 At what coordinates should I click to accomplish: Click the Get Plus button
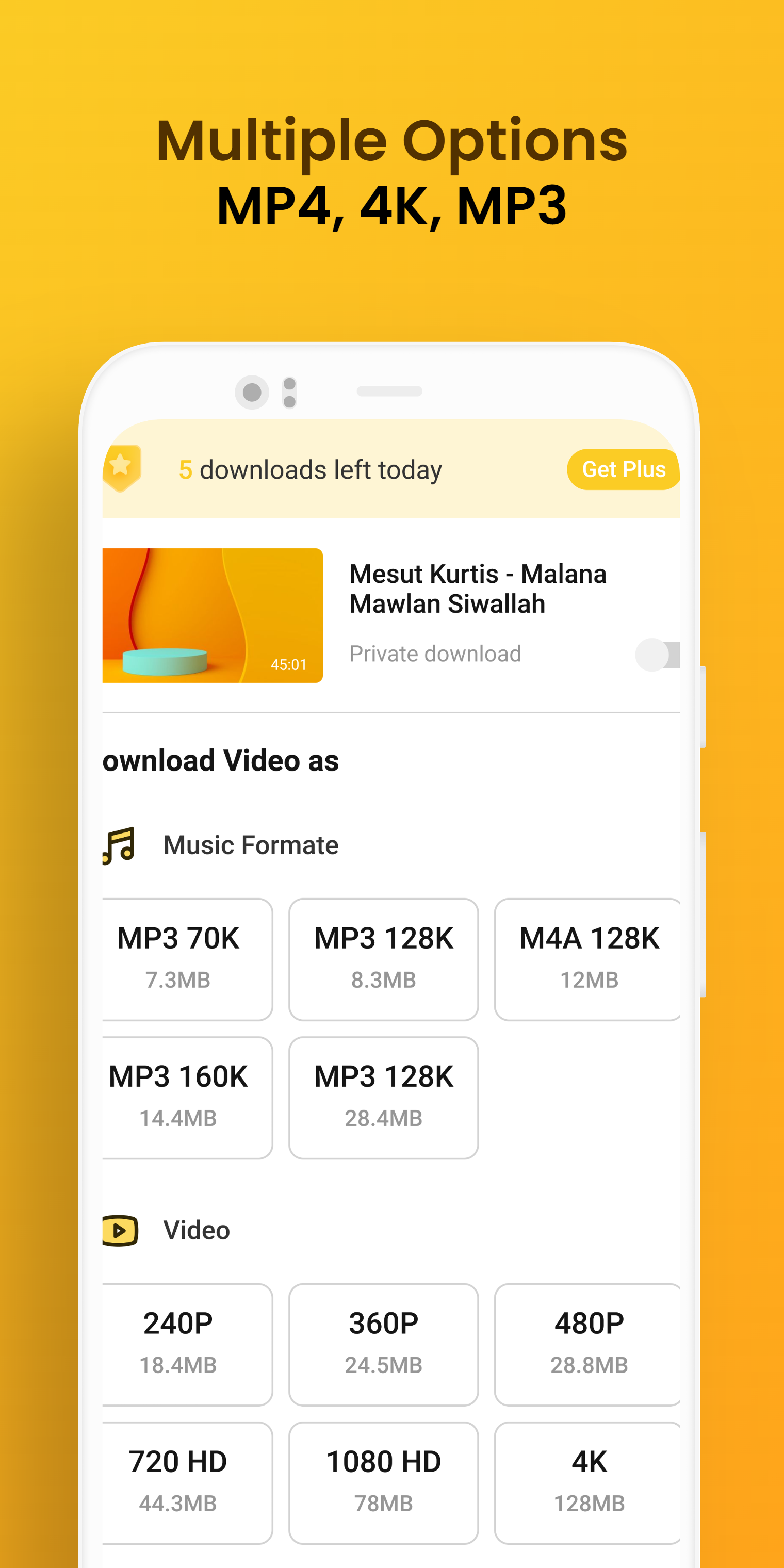coord(623,469)
